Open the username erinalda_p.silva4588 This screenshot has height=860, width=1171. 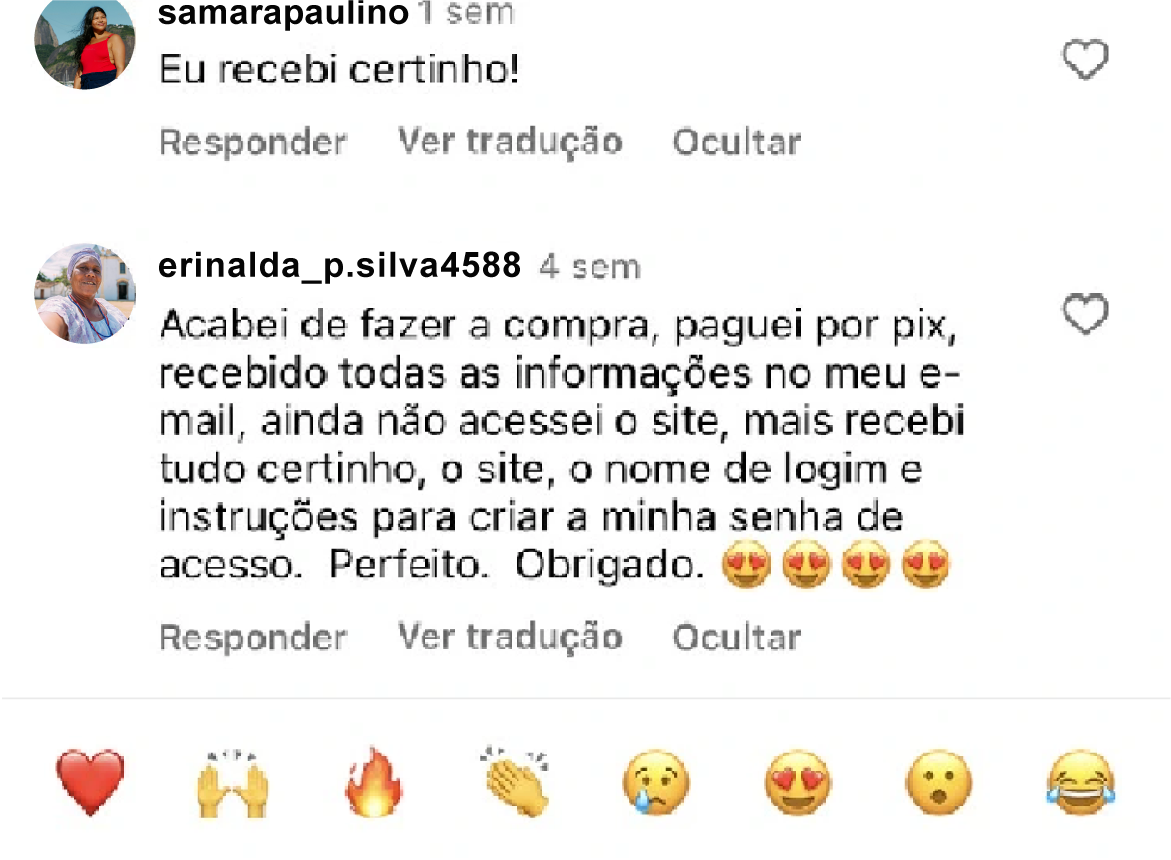point(340,265)
